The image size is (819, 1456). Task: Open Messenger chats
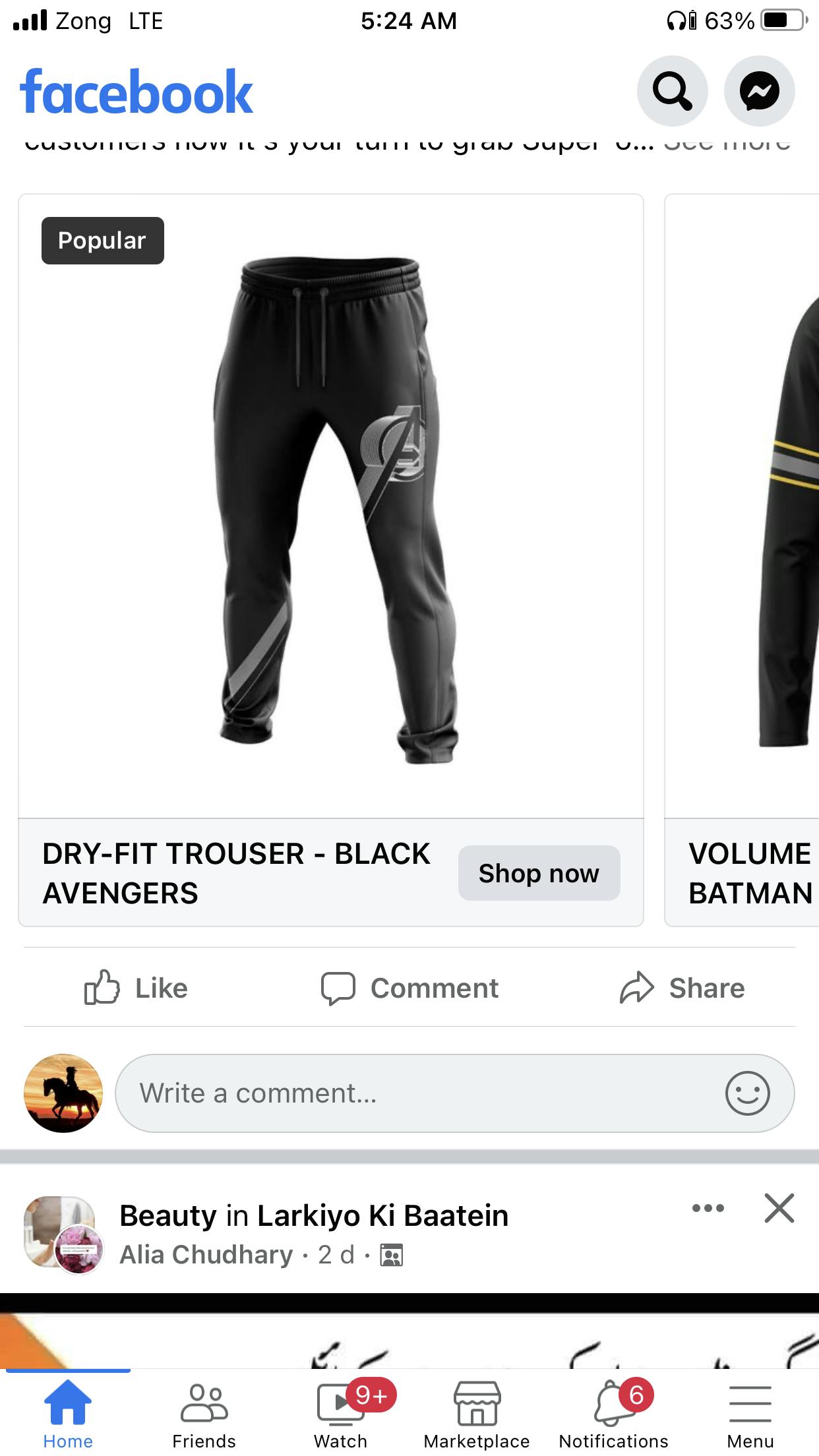pyautogui.click(x=759, y=91)
